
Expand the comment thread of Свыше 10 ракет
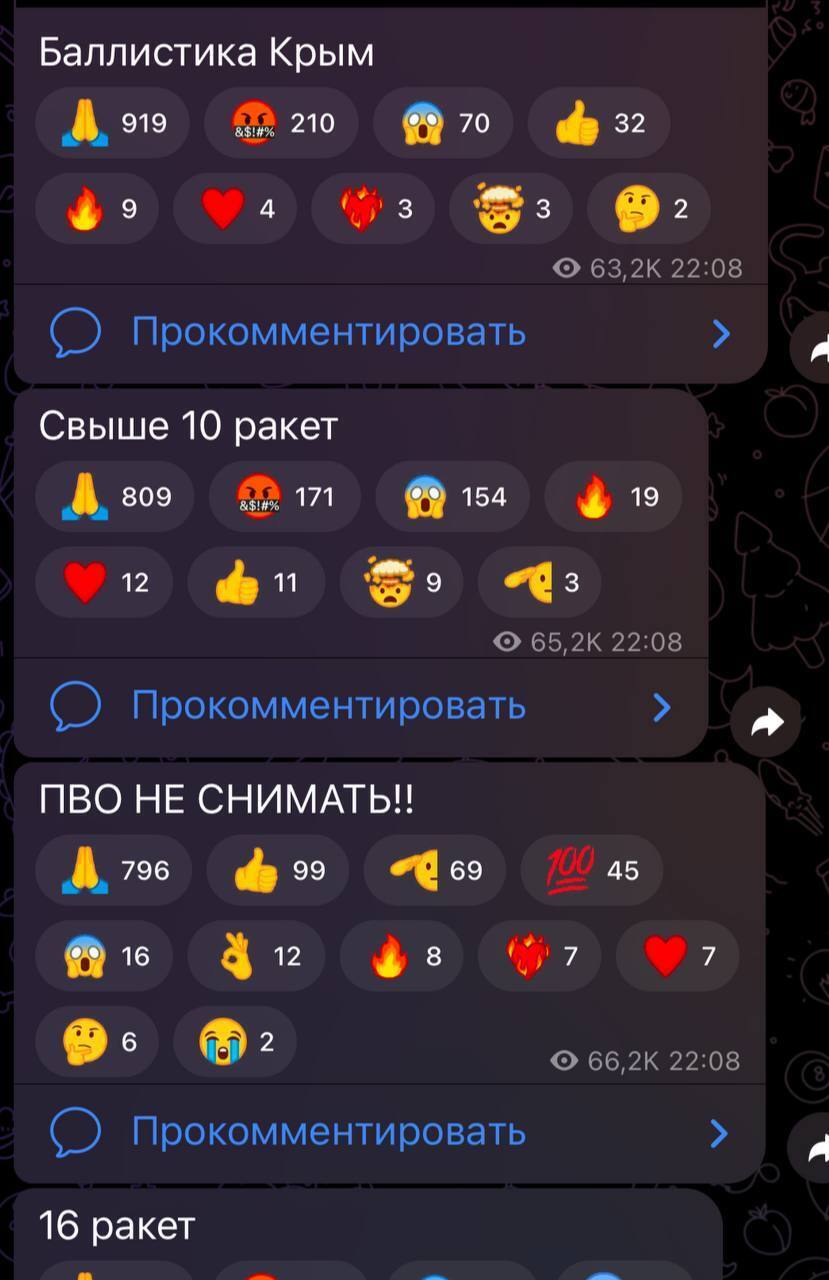coord(660,705)
